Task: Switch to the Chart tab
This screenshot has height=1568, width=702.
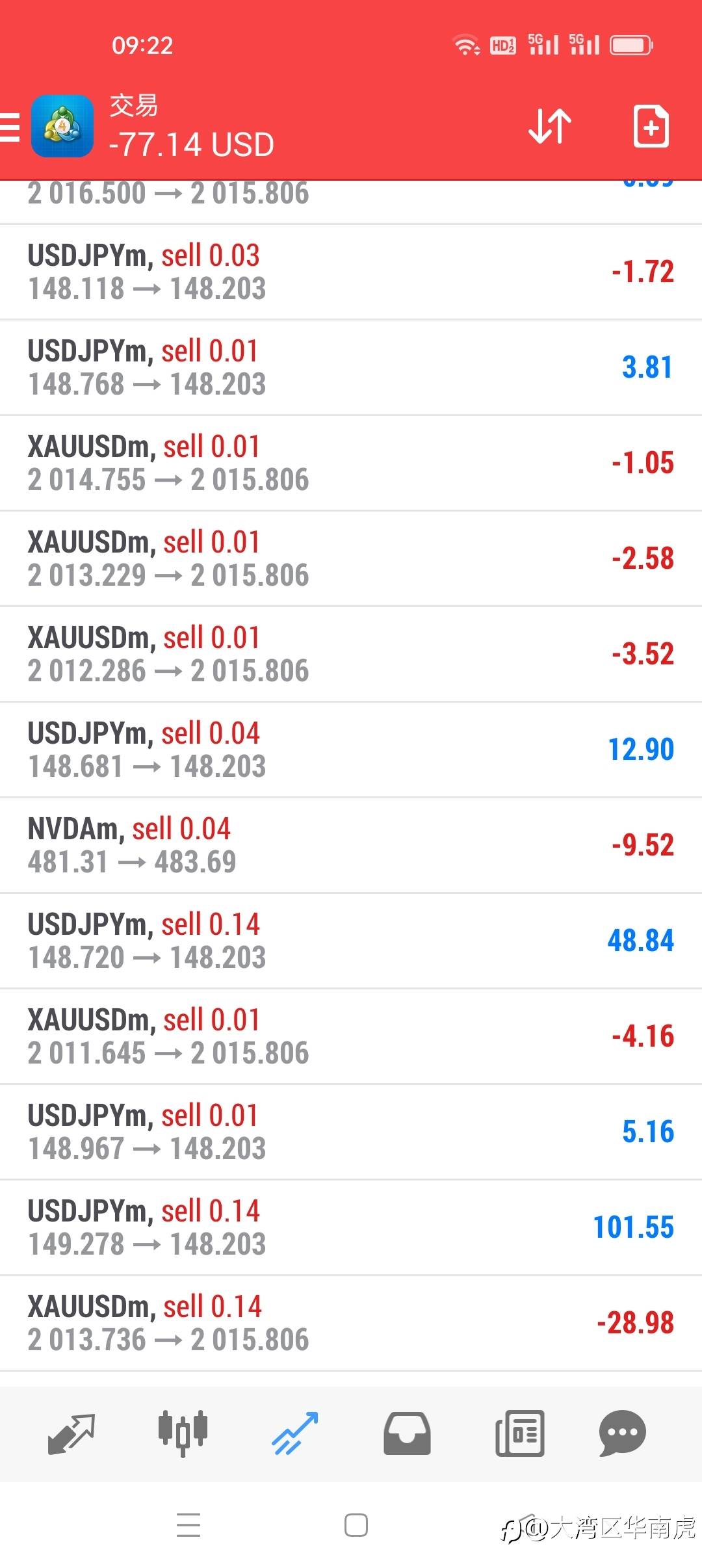Action: click(183, 1433)
